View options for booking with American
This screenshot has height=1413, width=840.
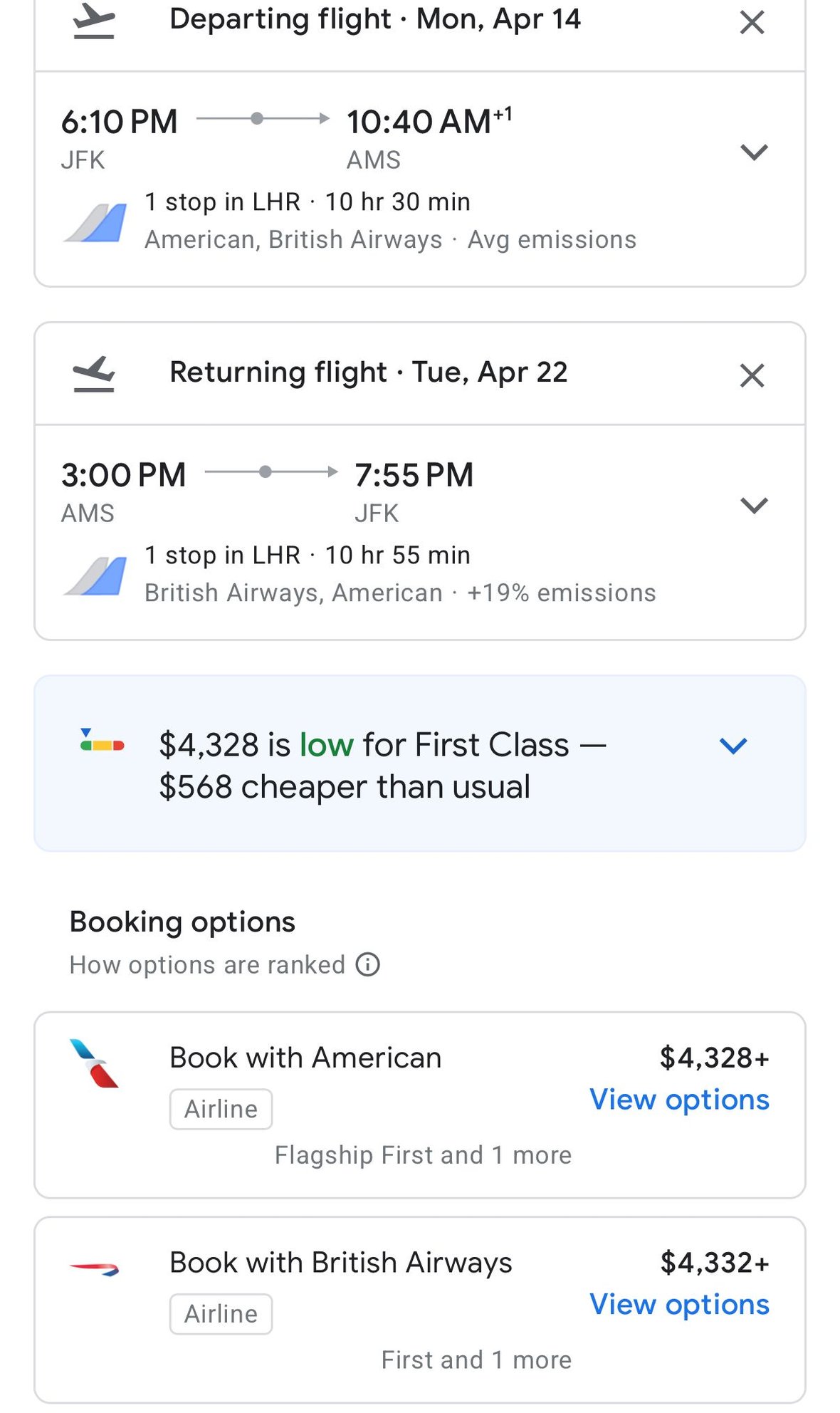[679, 1100]
